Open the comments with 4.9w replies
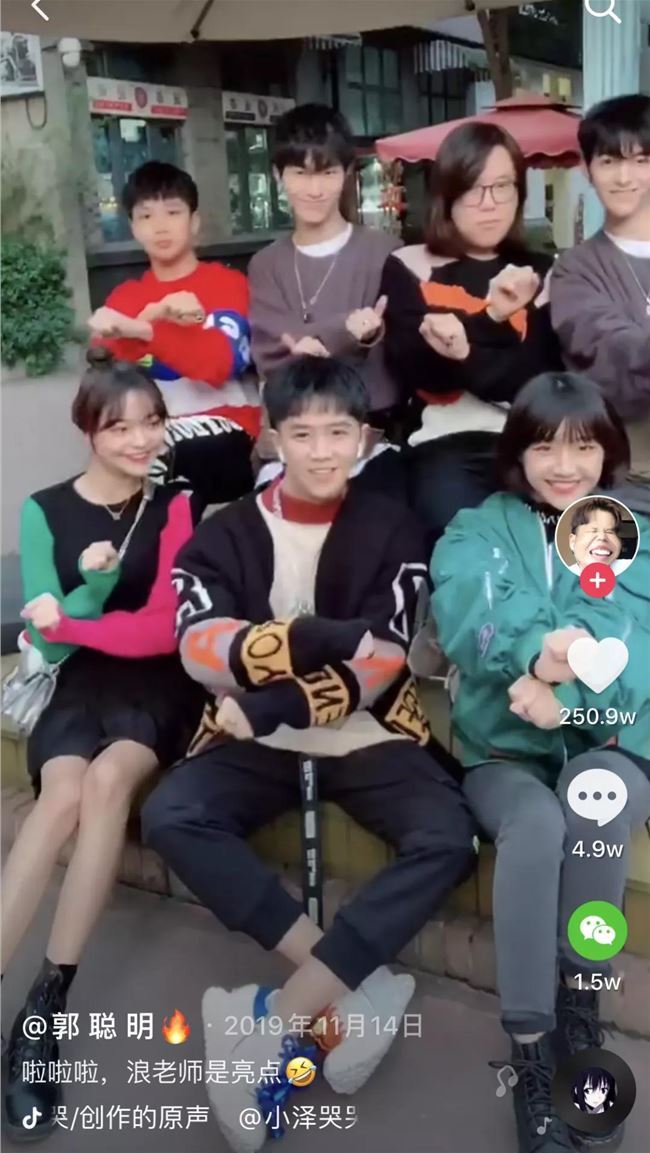Screen dimensions: 650x1153 click(597, 798)
